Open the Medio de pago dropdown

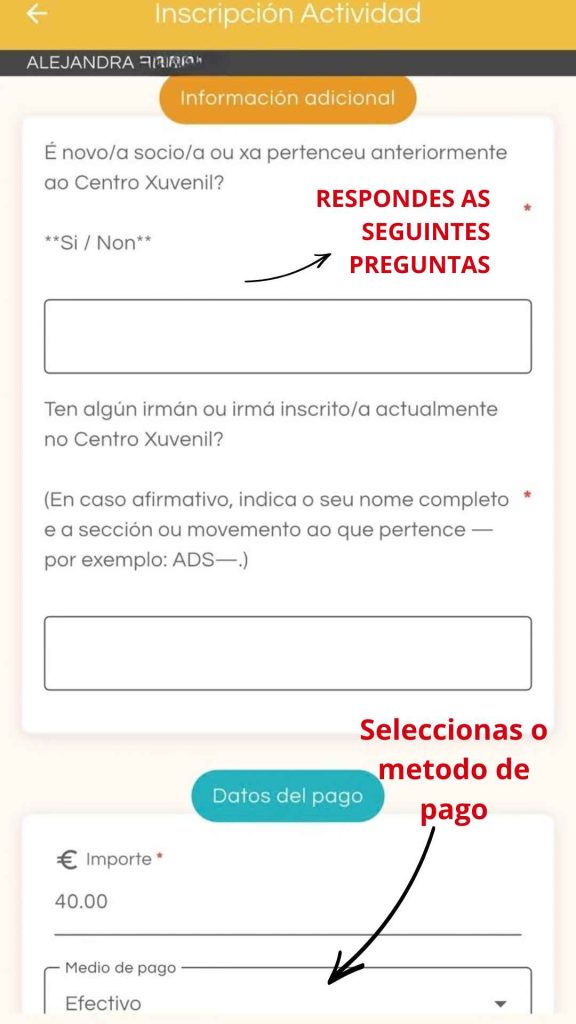point(287,994)
